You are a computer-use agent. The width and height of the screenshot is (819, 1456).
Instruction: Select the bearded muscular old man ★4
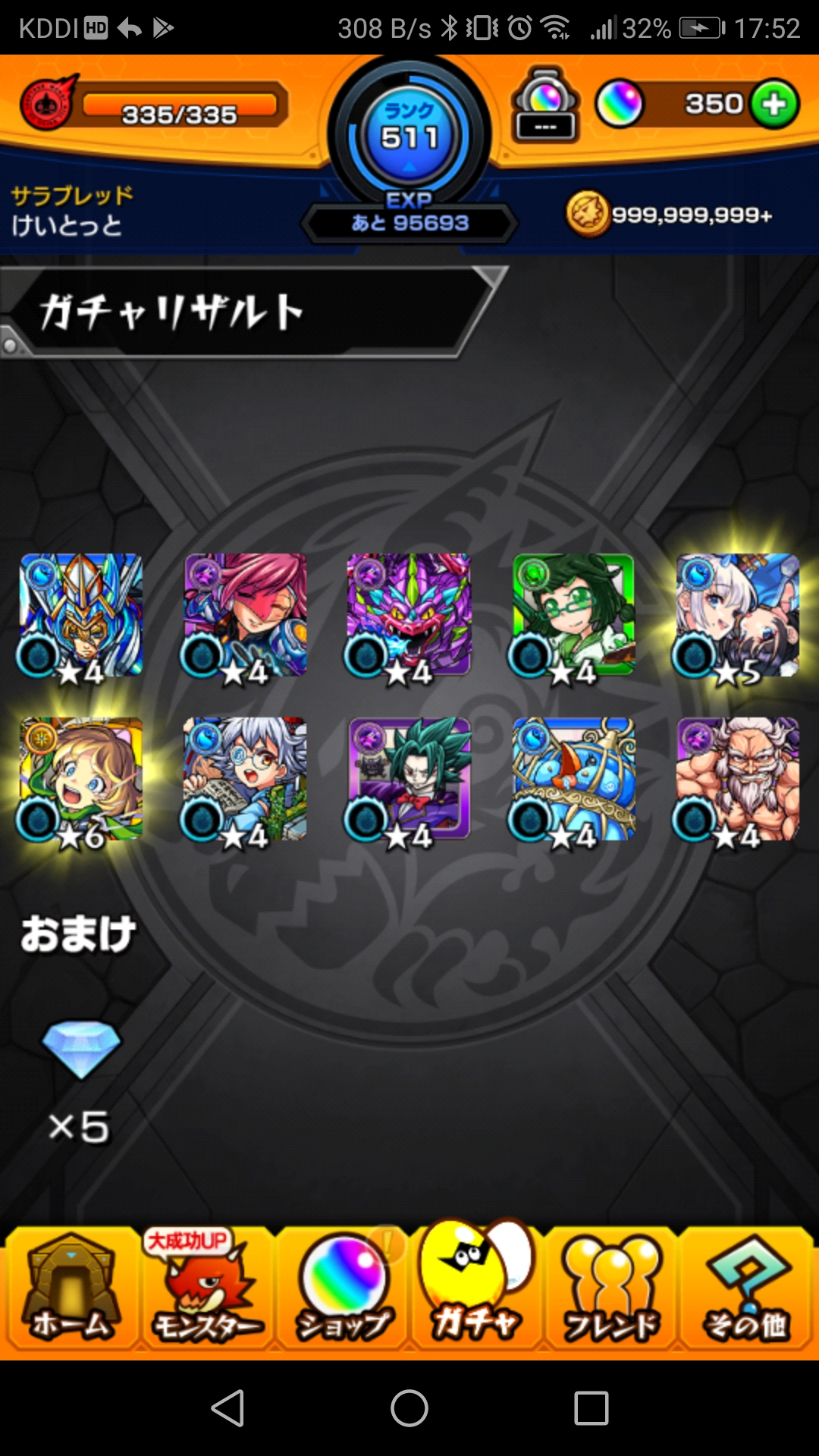(x=737, y=780)
